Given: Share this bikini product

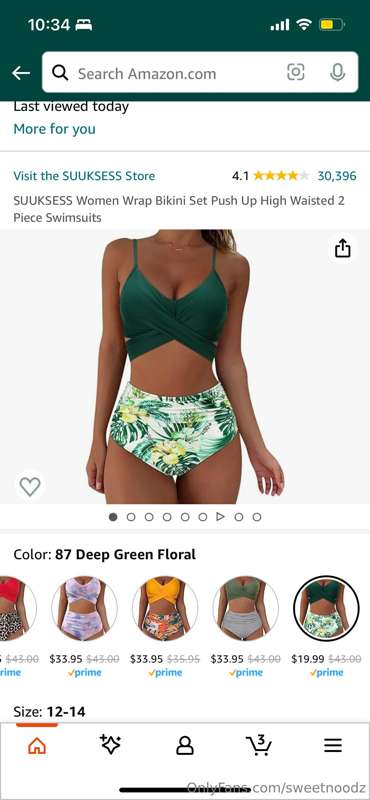Looking at the screenshot, I should [342, 248].
